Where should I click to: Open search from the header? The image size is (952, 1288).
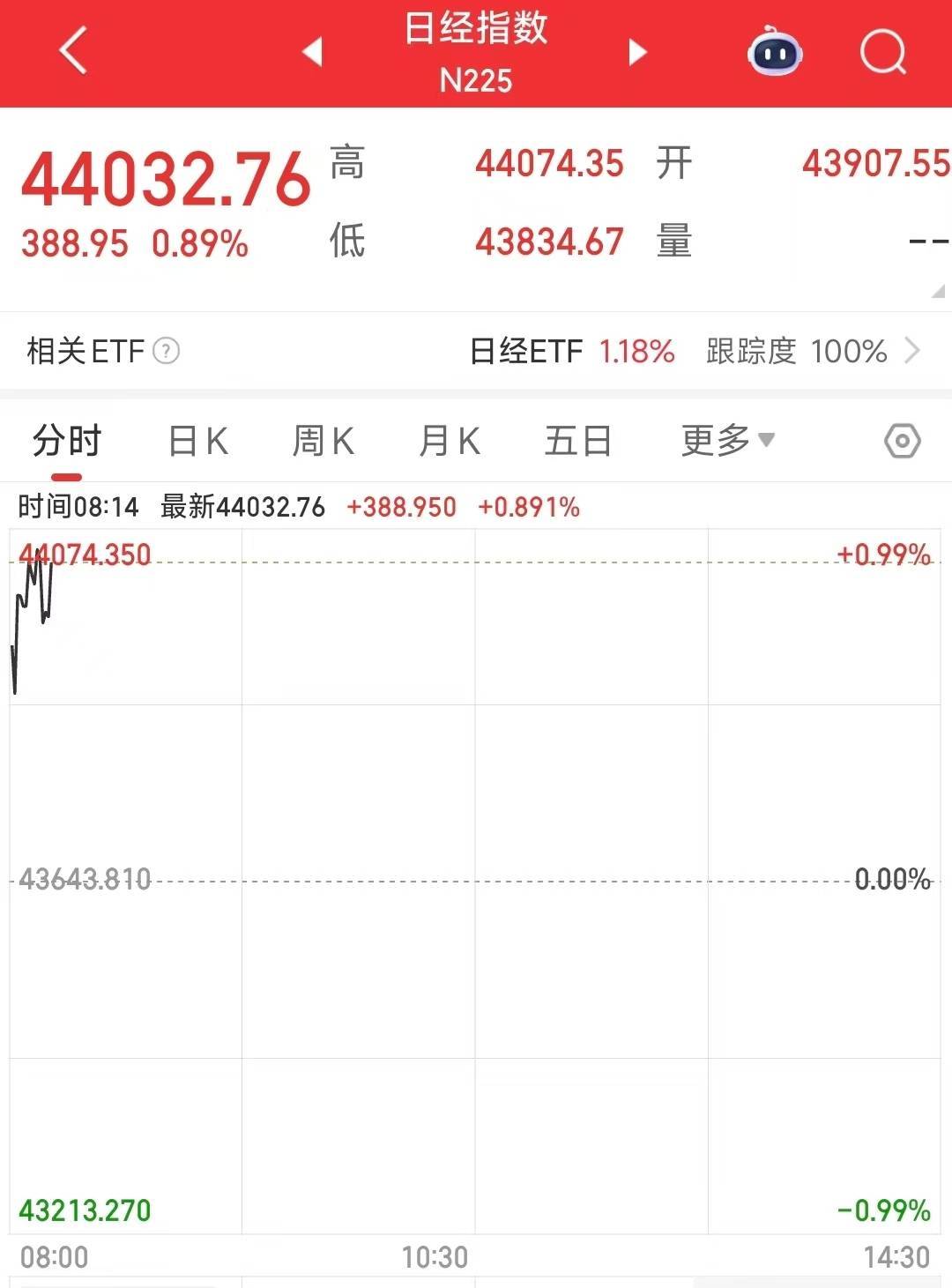pyautogui.click(x=882, y=51)
